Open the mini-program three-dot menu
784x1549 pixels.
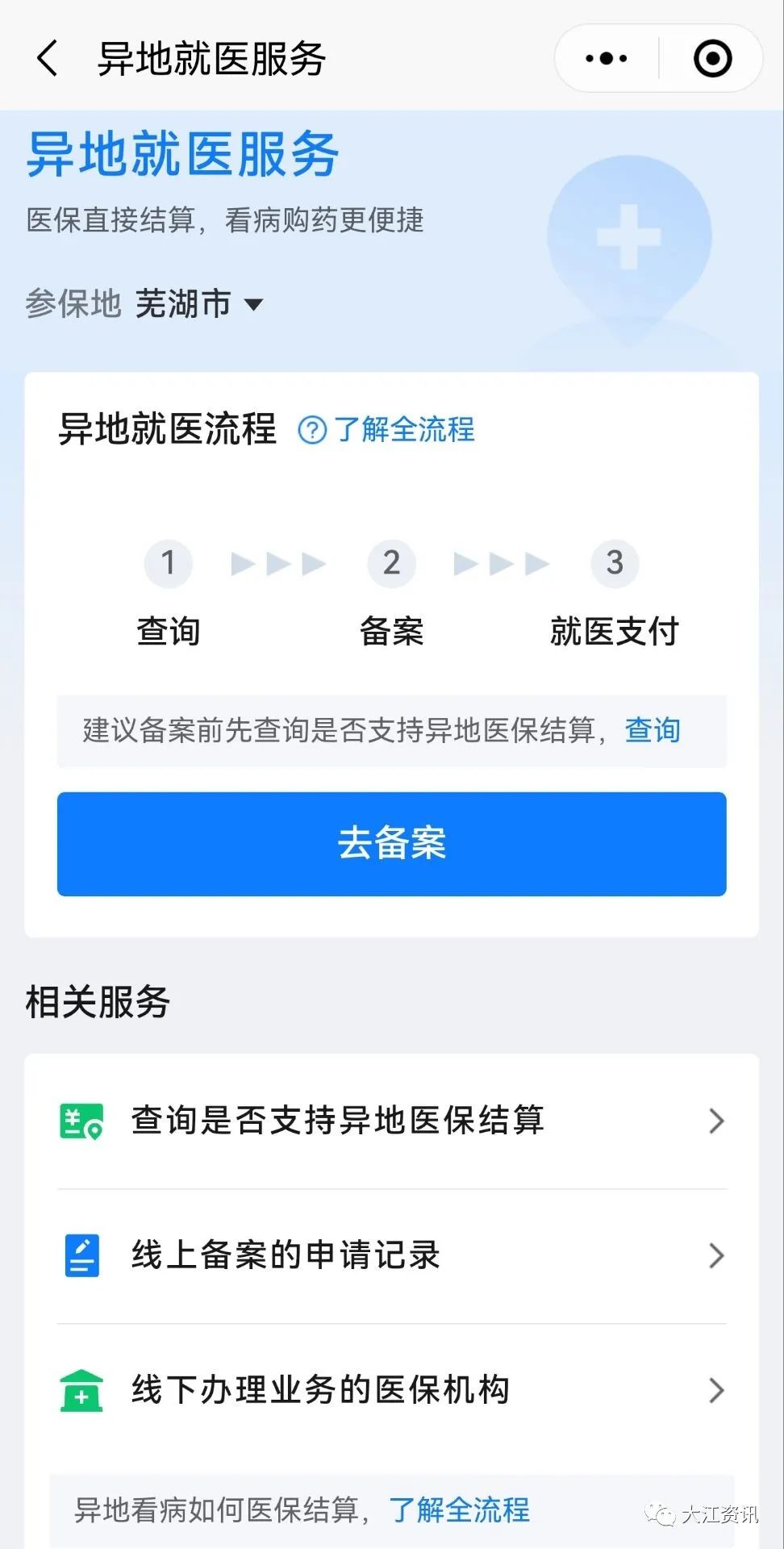click(607, 59)
